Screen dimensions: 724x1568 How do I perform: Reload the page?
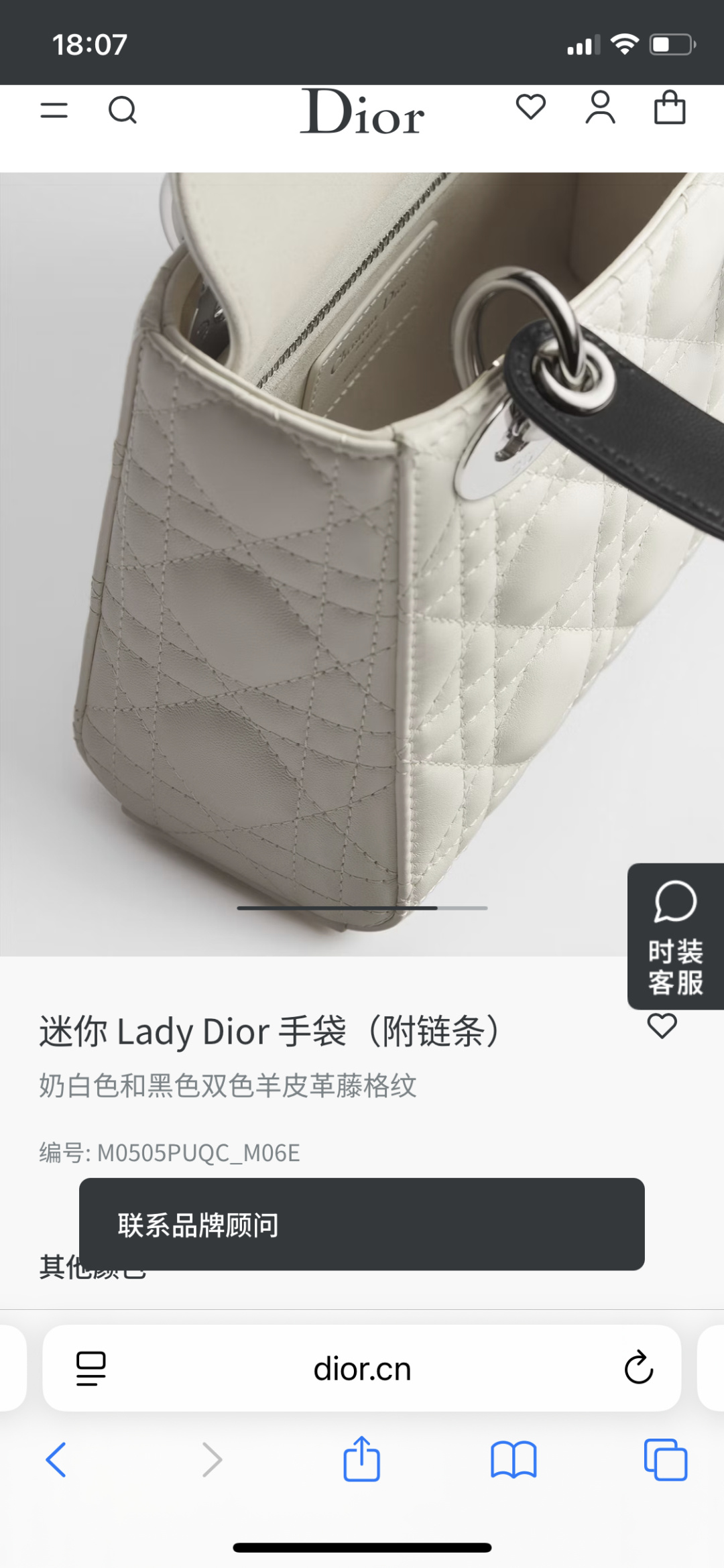[638, 1368]
